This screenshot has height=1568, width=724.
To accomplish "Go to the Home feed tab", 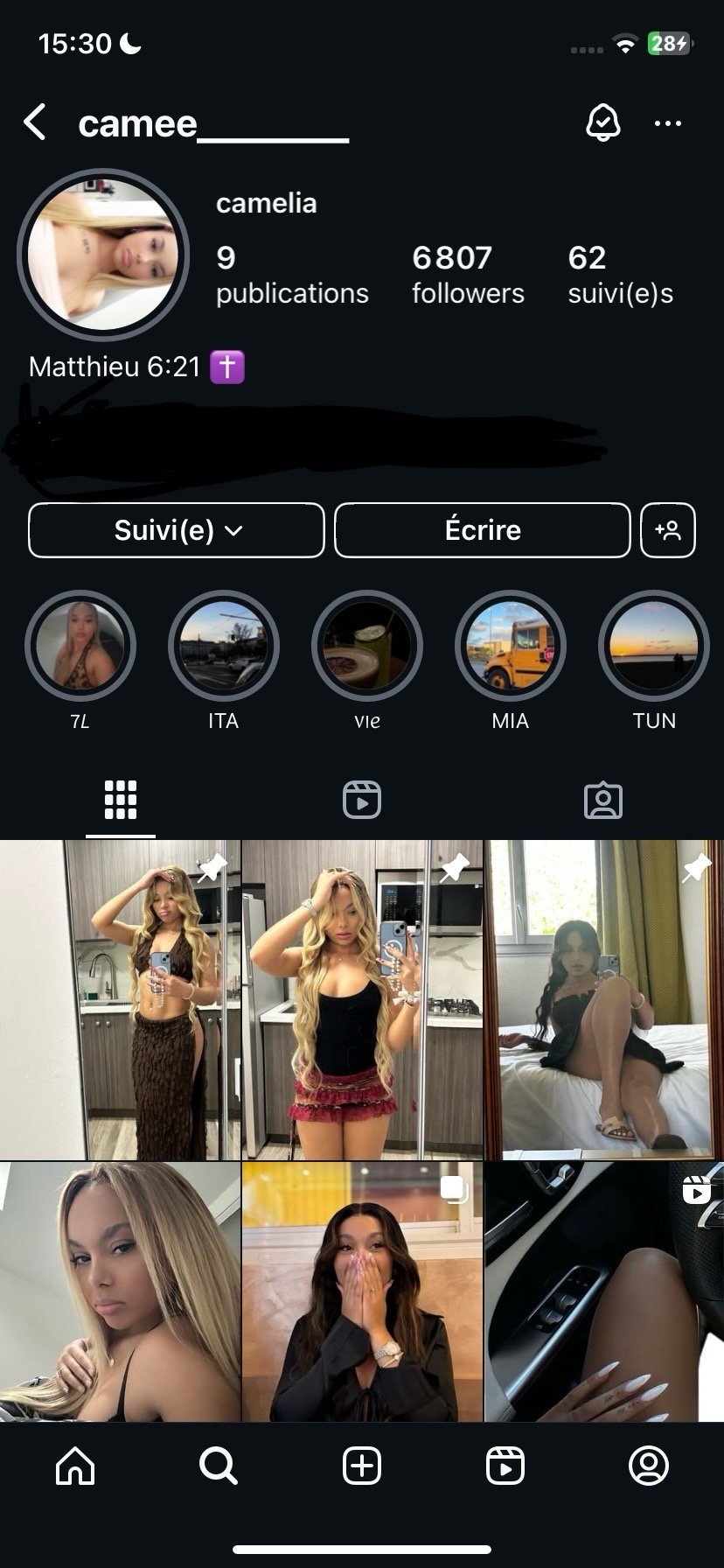I will pos(75,1465).
